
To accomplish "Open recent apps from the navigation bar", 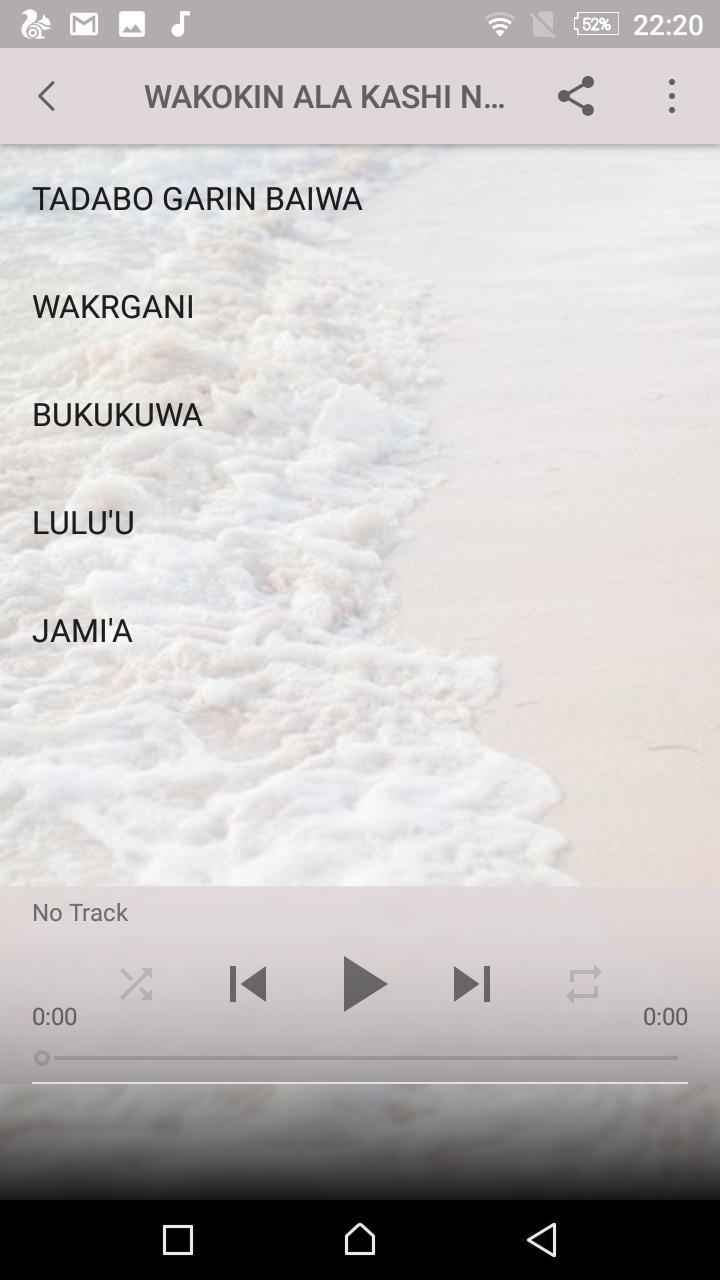I will tap(178, 1240).
